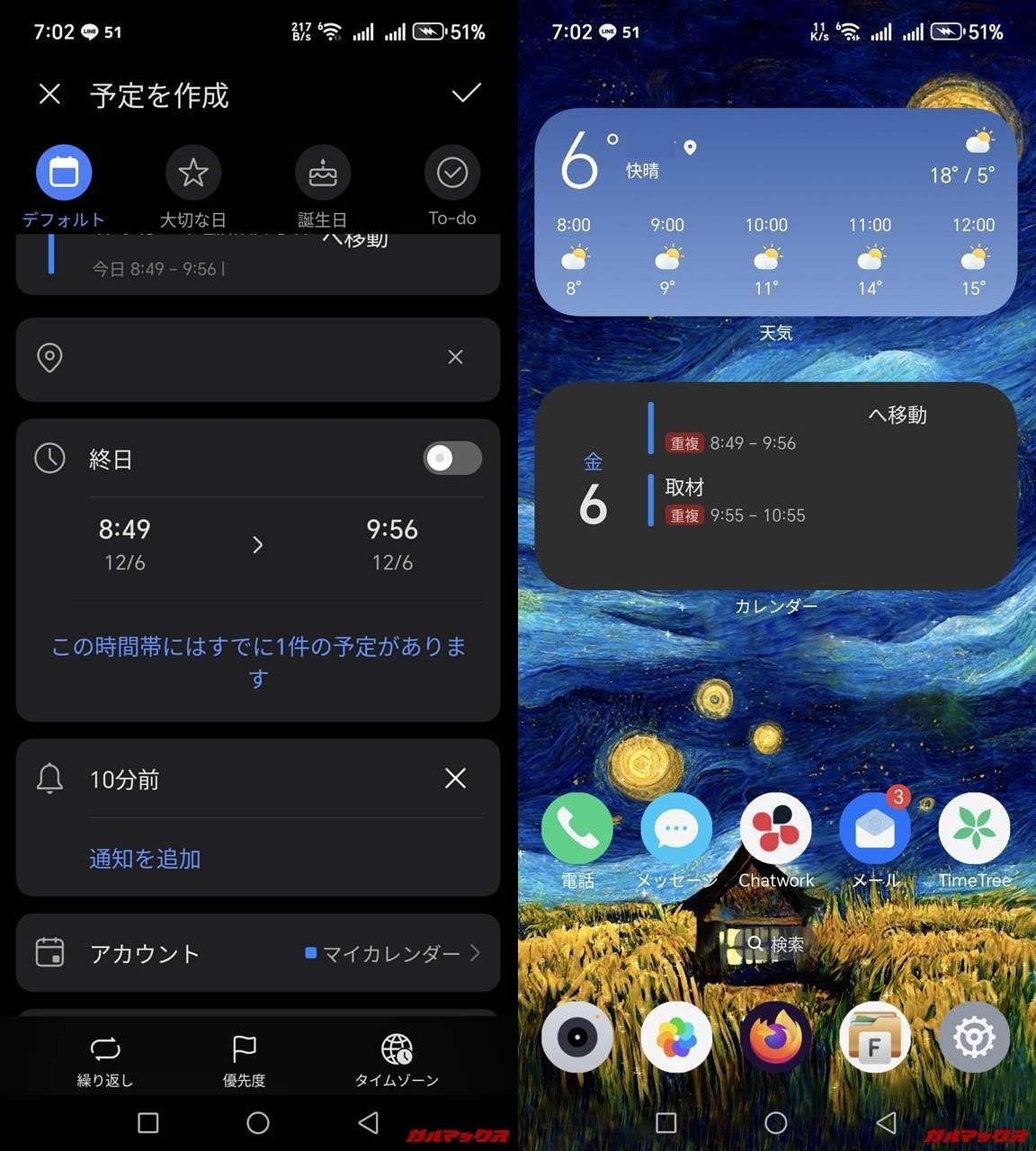Launch the Chatwork app
This screenshot has height=1151, width=1036.
(x=775, y=829)
